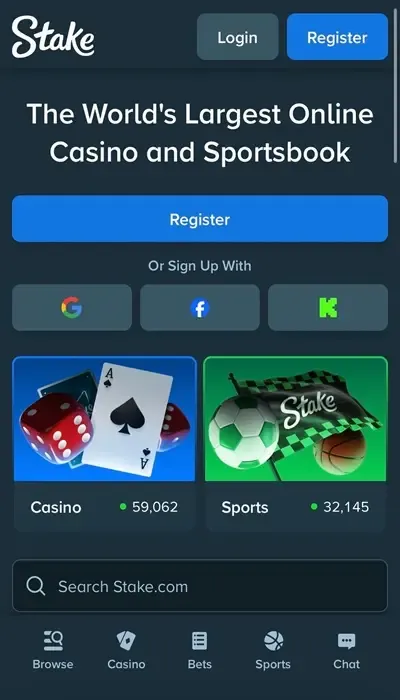Sign up with Google
The image size is (400, 700).
pyautogui.click(x=72, y=308)
